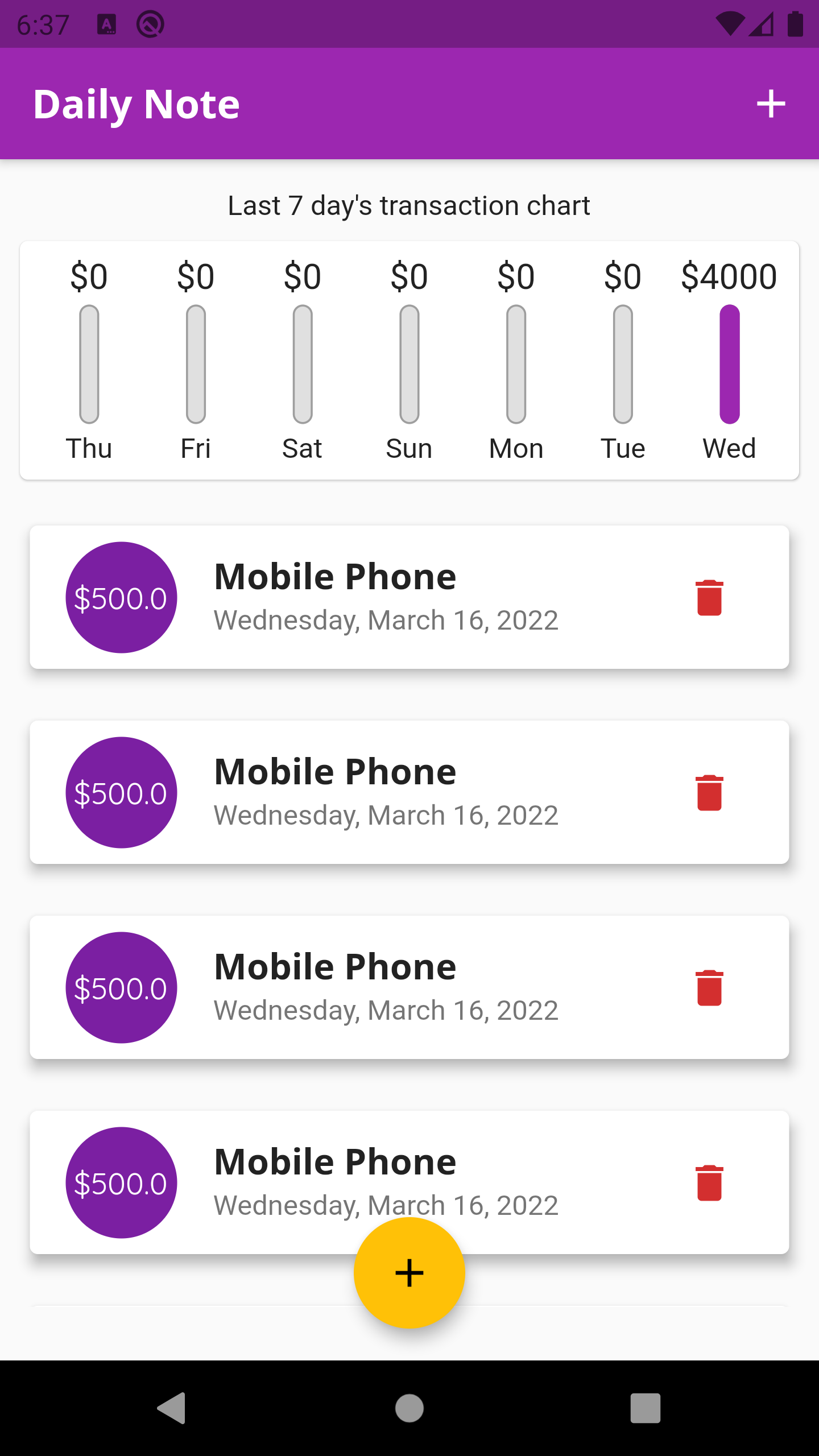
Task: Select the Wednesday bar in the chart
Action: point(729,364)
